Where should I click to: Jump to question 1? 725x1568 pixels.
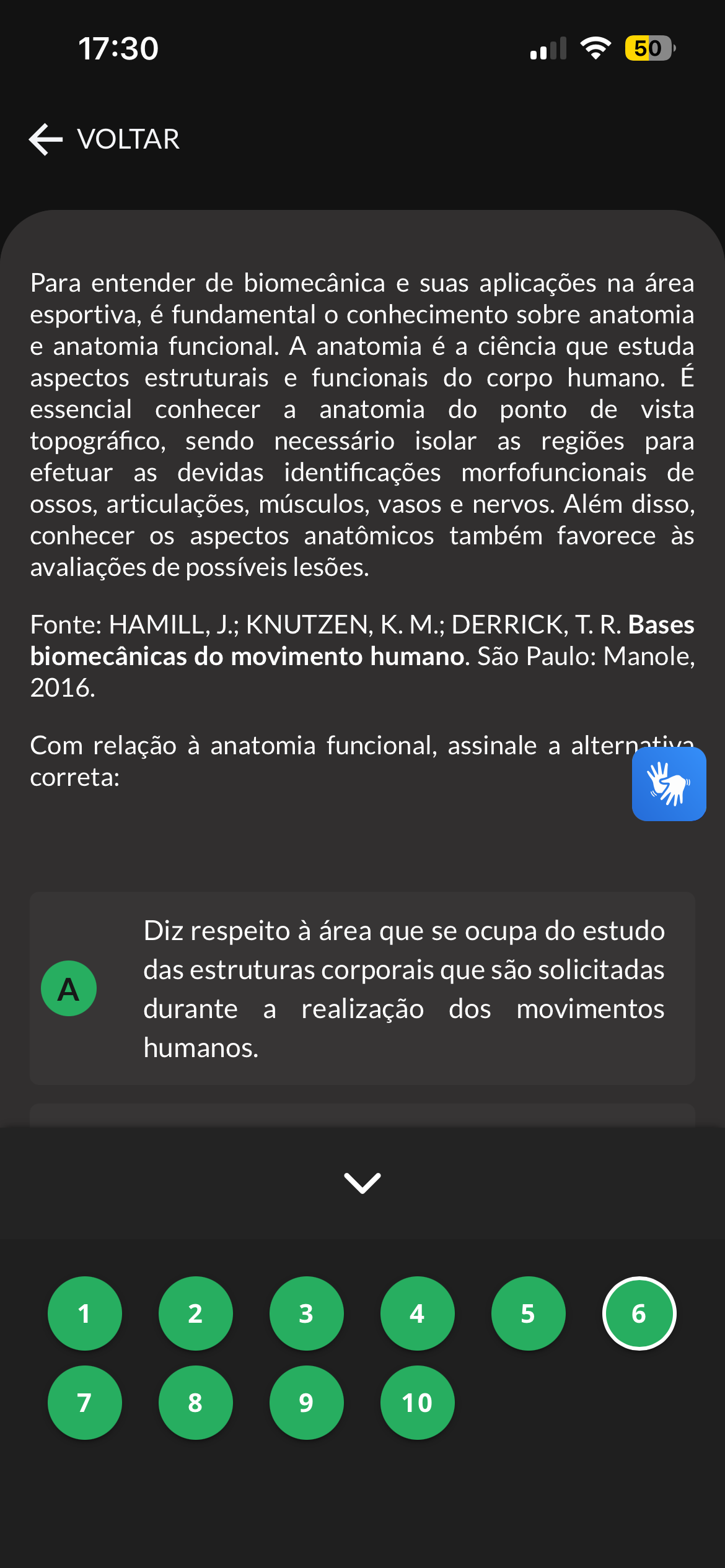tap(85, 1313)
